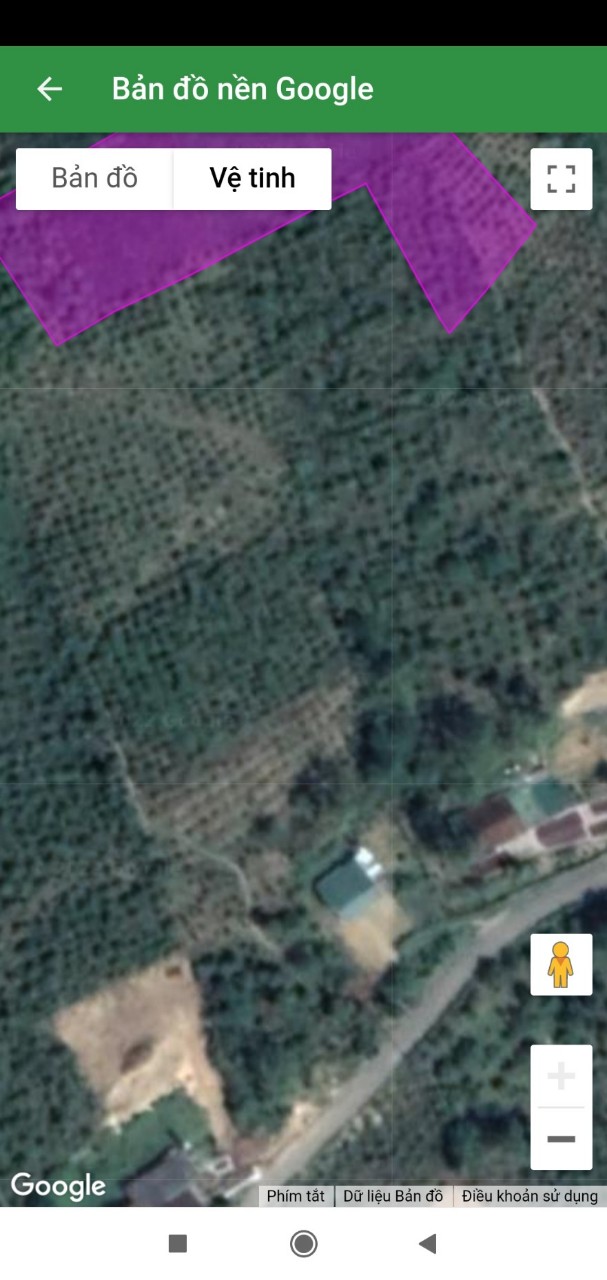Toggle fullscreen map view
Screen dimensions: 607x1280
coord(561,179)
